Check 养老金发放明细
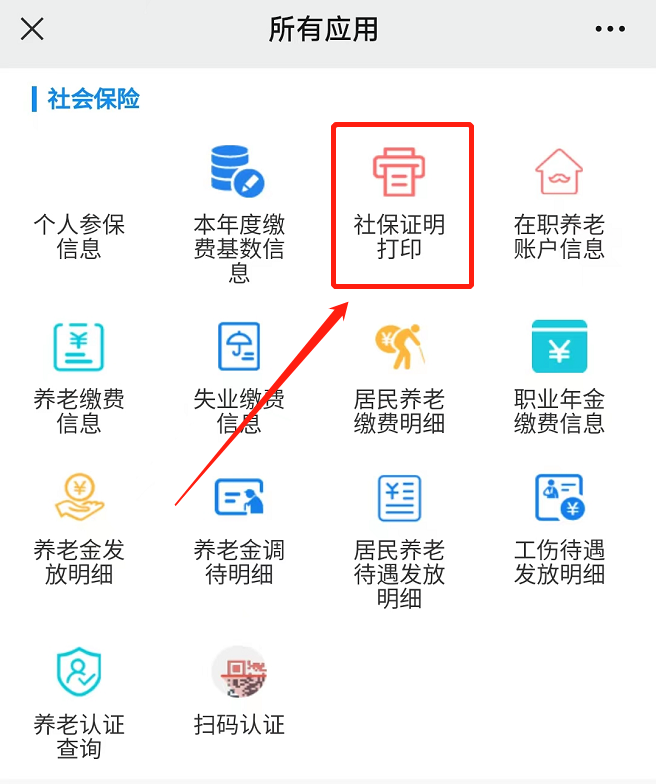Image resolution: width=657 pixels, height=784 pixels. (79, 530)
